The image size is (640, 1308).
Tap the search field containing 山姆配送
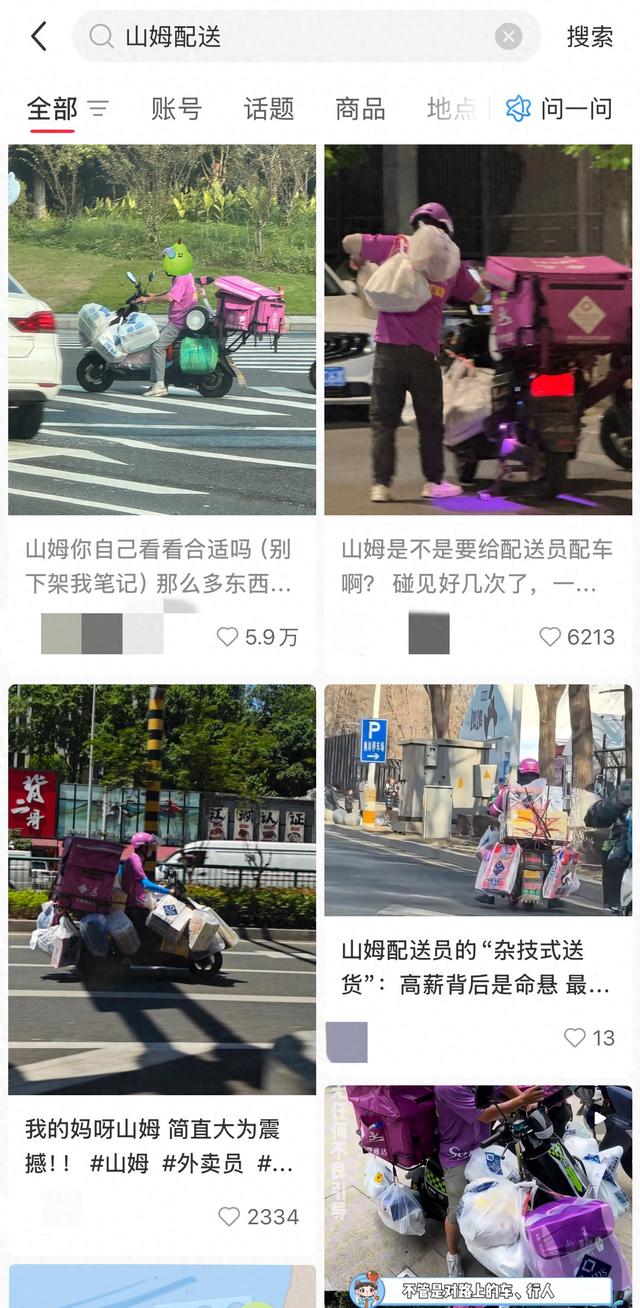click(306, 37)
